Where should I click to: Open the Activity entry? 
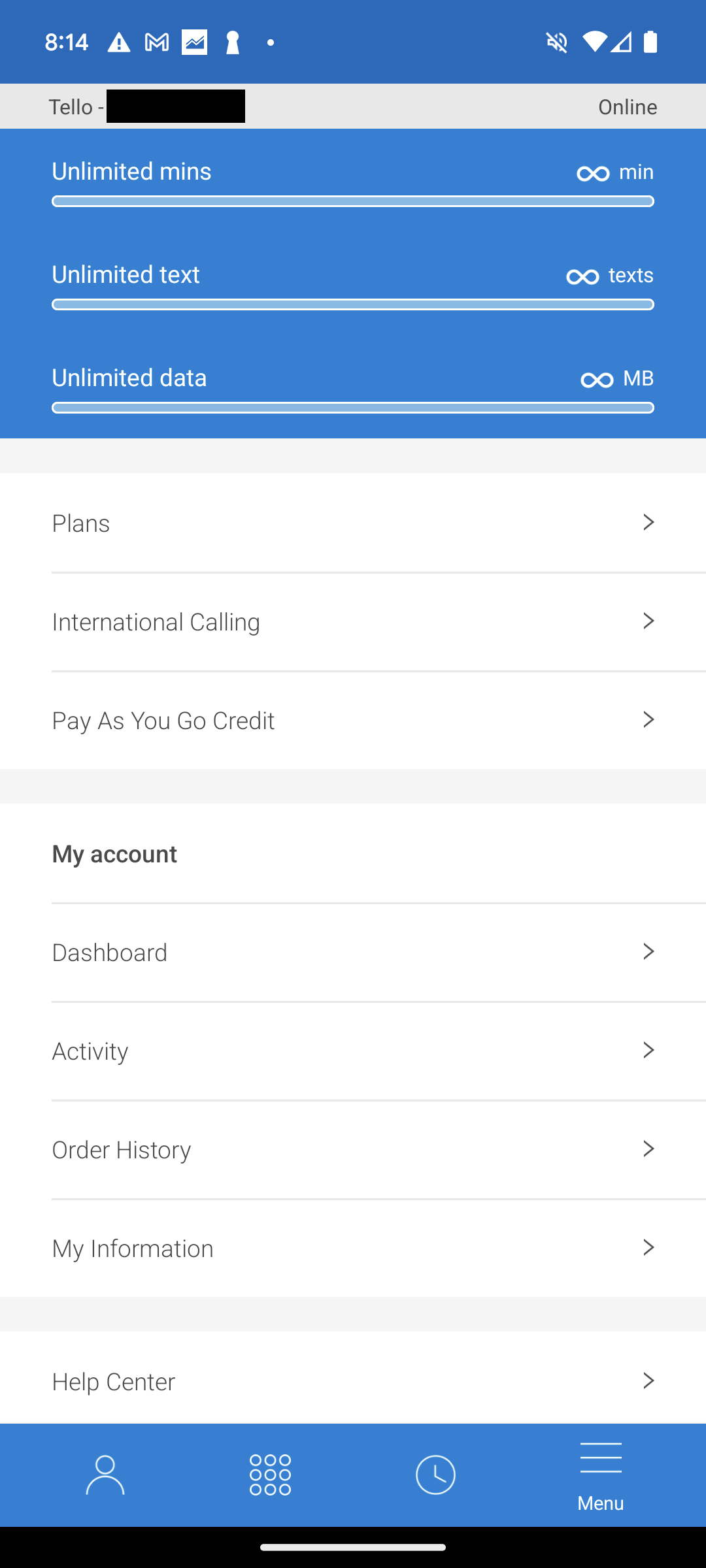tap(353, 1051)
